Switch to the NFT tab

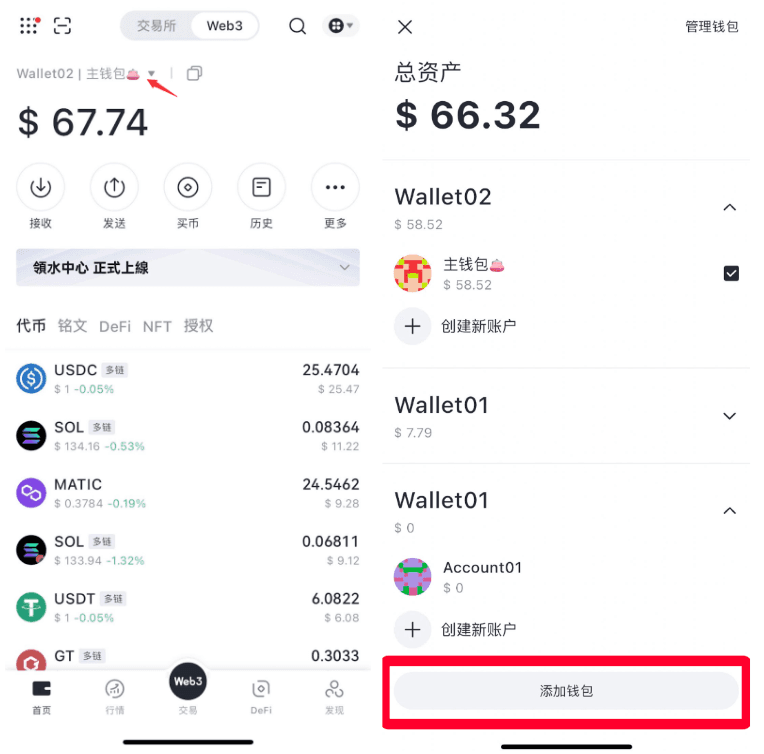tap(157, 326)
